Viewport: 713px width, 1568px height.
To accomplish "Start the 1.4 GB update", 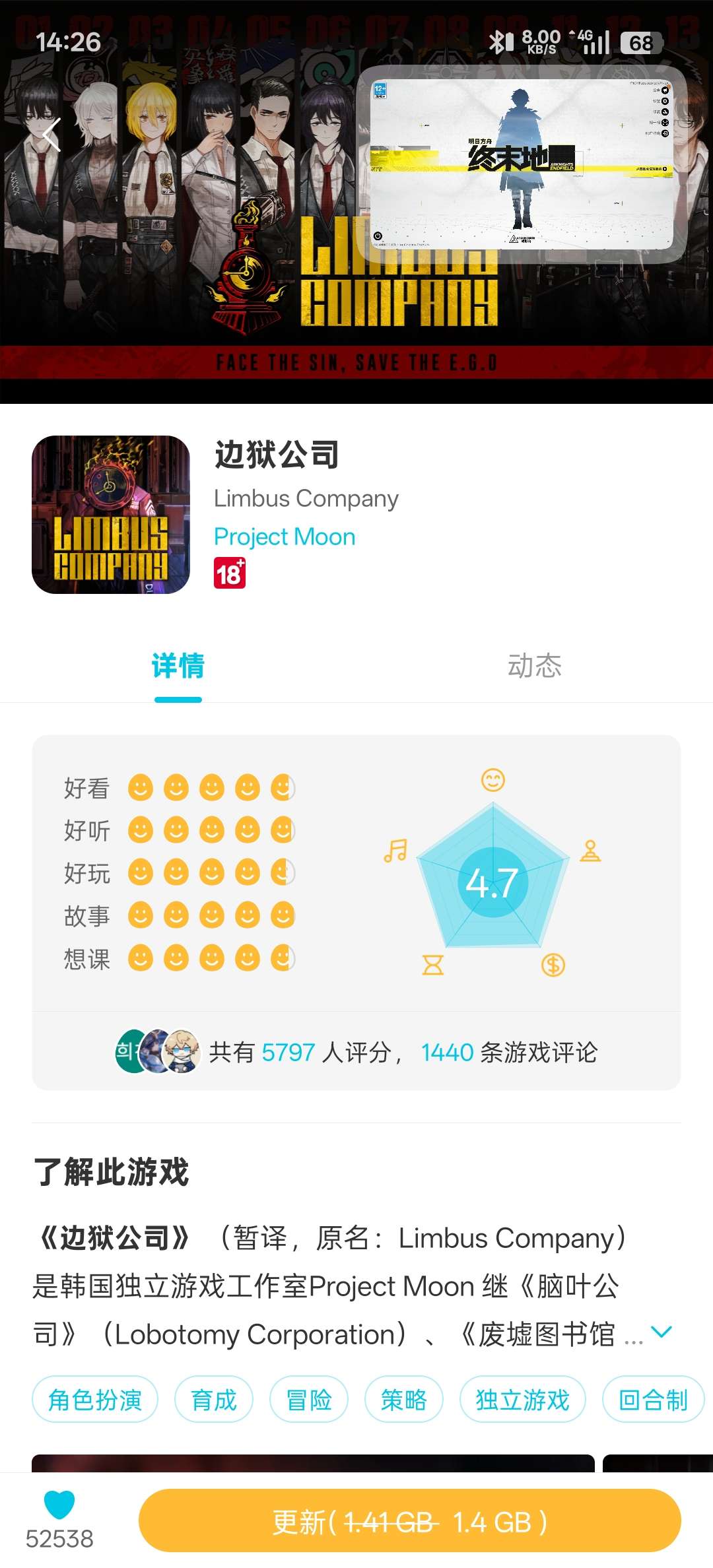I will pyautogui.click(x=410, y=1521).
